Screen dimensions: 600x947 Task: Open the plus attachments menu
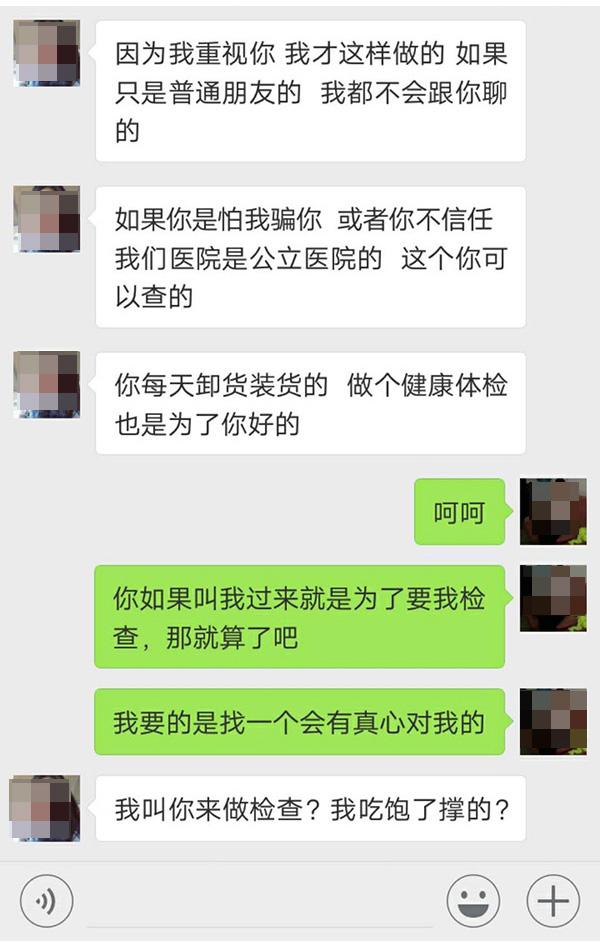click(553, 901)
